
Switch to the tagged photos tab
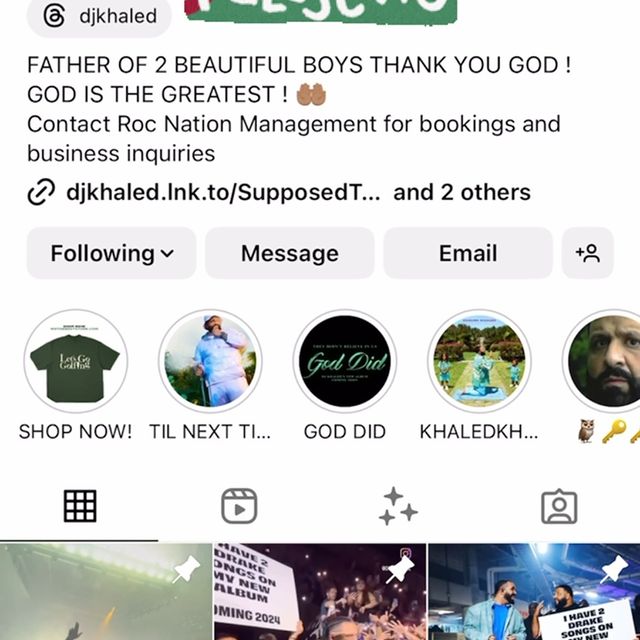tap(558, 506)
